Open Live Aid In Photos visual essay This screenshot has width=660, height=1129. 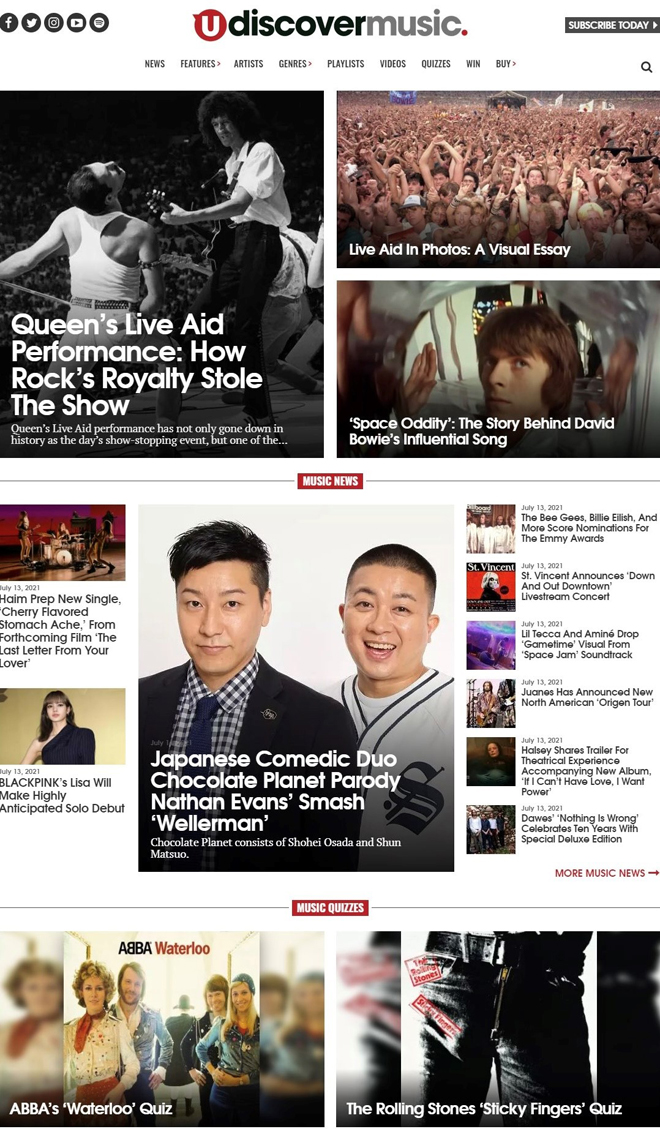pos(460,250)
